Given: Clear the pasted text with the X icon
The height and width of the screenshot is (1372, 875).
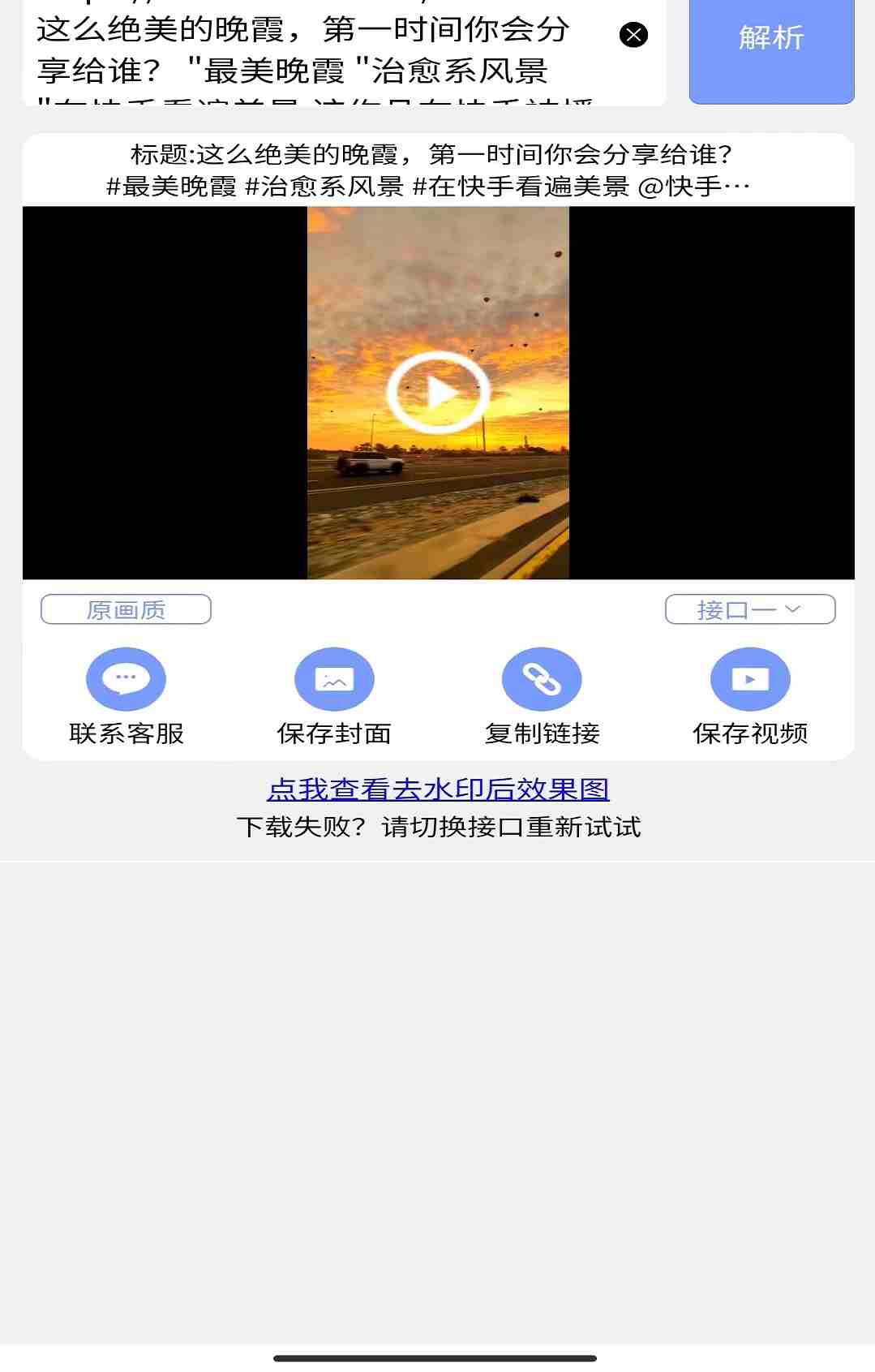Looking at the screenshot, I should click(x=633, y=35).
